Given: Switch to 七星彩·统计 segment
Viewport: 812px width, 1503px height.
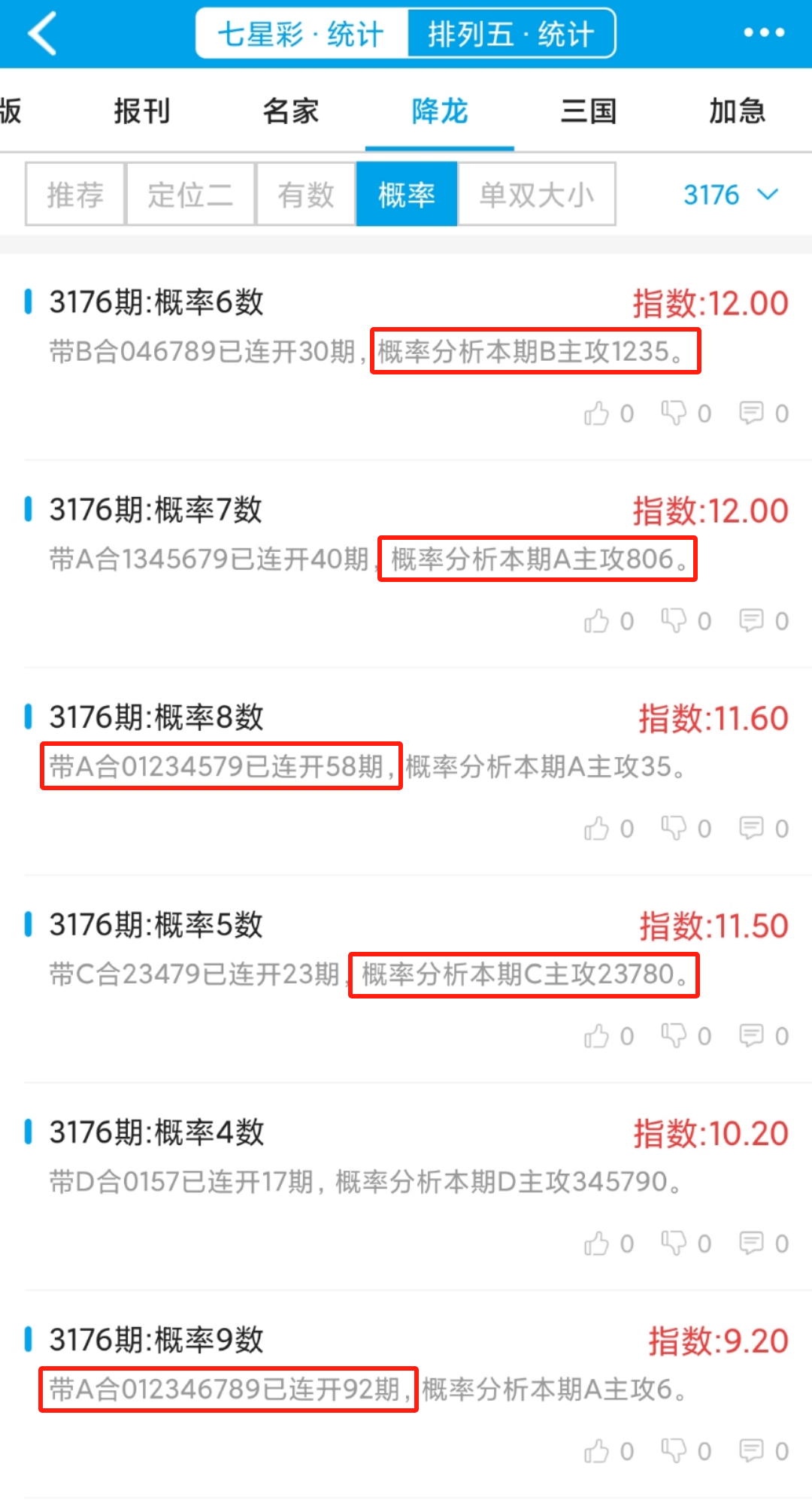Looking at the screenshot, I should (301, 34).
